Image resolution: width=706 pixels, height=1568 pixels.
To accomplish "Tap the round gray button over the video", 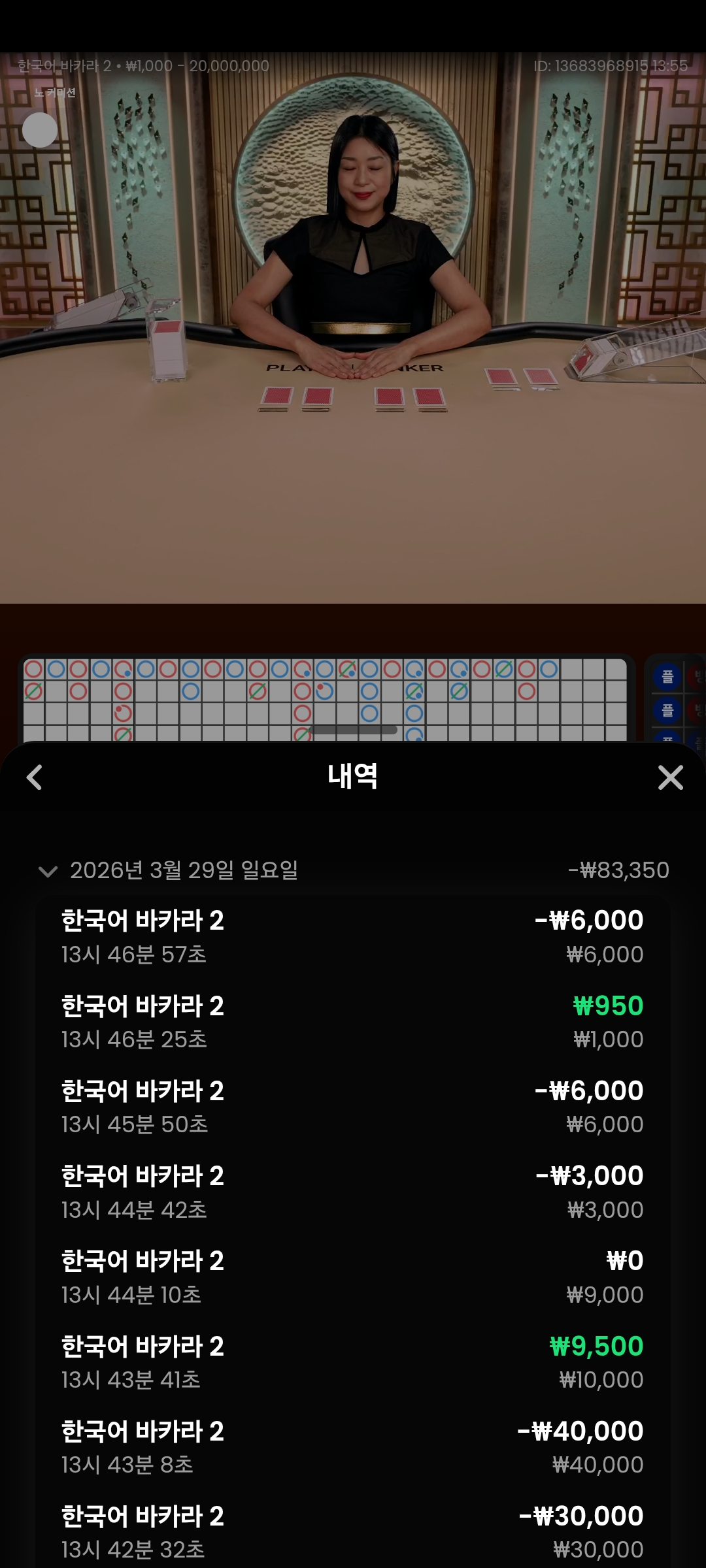I will pyautogui.click(x=40, y=130).
